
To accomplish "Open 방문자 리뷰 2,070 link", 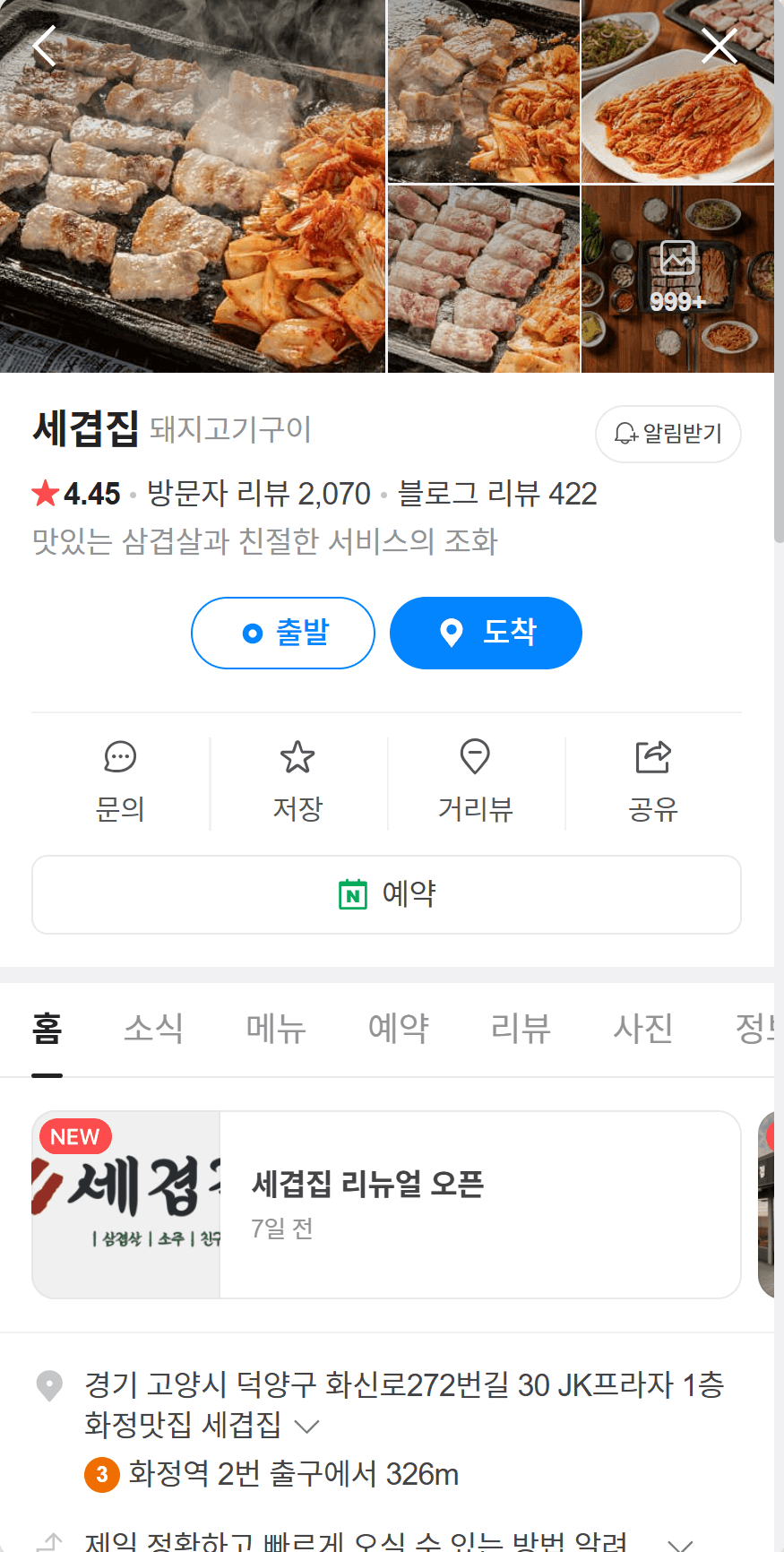I will (261, 494).
